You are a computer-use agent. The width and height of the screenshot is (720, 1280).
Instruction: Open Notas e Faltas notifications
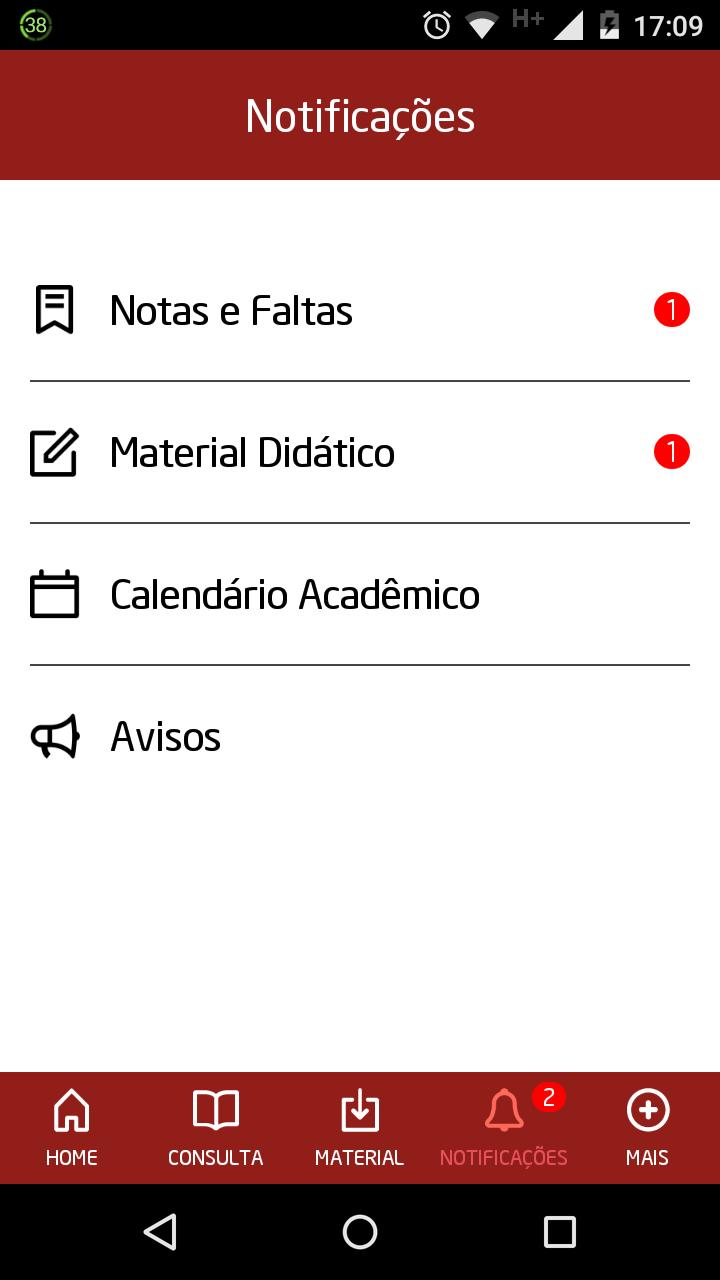pos(360,311)
